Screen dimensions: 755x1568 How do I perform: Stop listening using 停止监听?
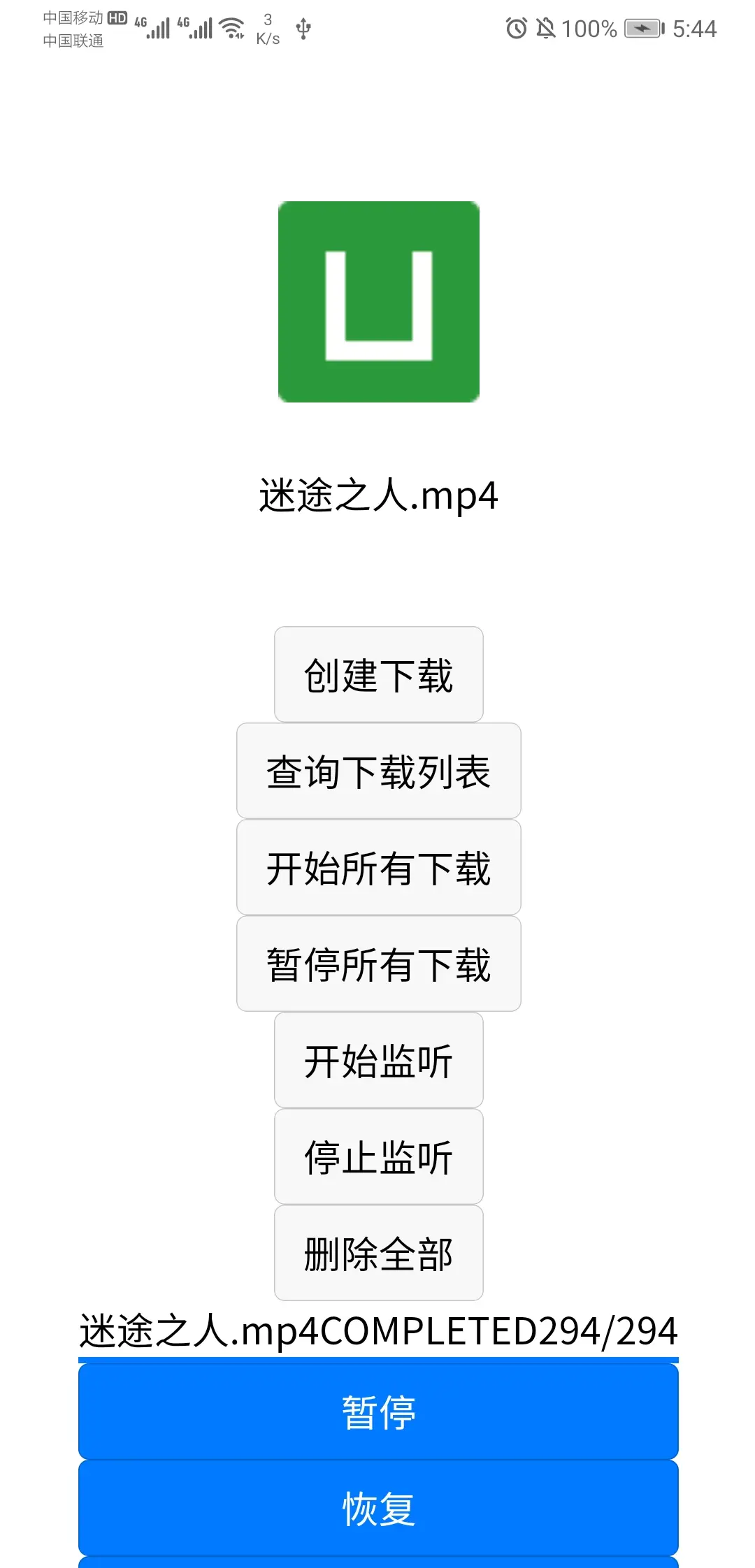point(378,1157)
